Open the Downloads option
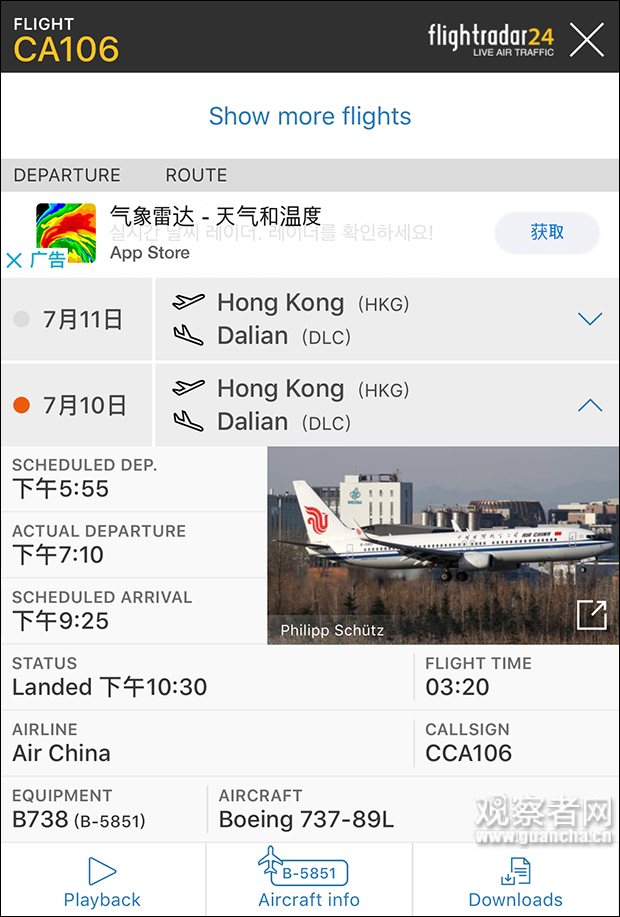Viewport: 620px width, 917px height. coord(515,881)
